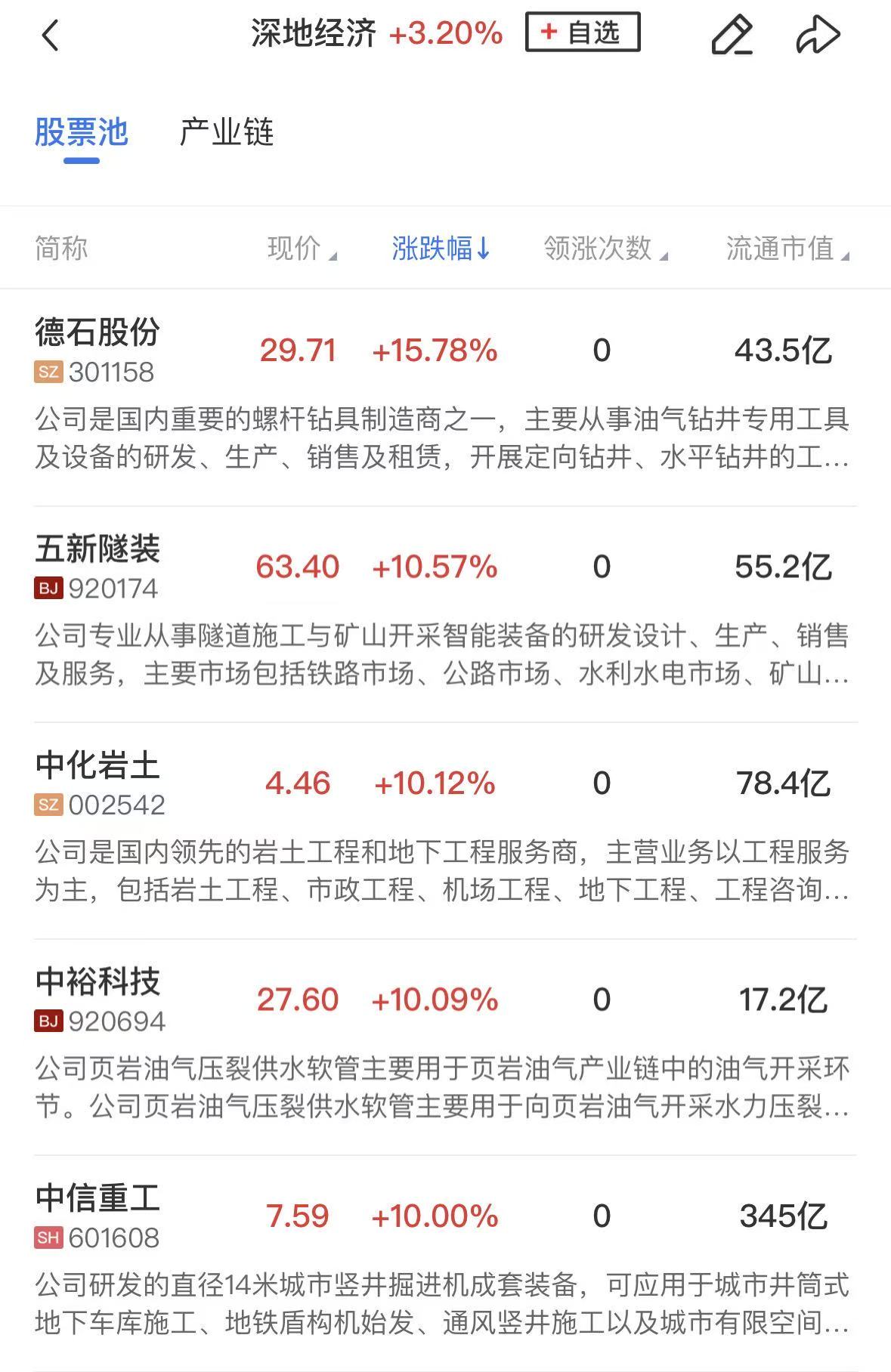Open the 德石股份 stock details

tap(97, 332)
